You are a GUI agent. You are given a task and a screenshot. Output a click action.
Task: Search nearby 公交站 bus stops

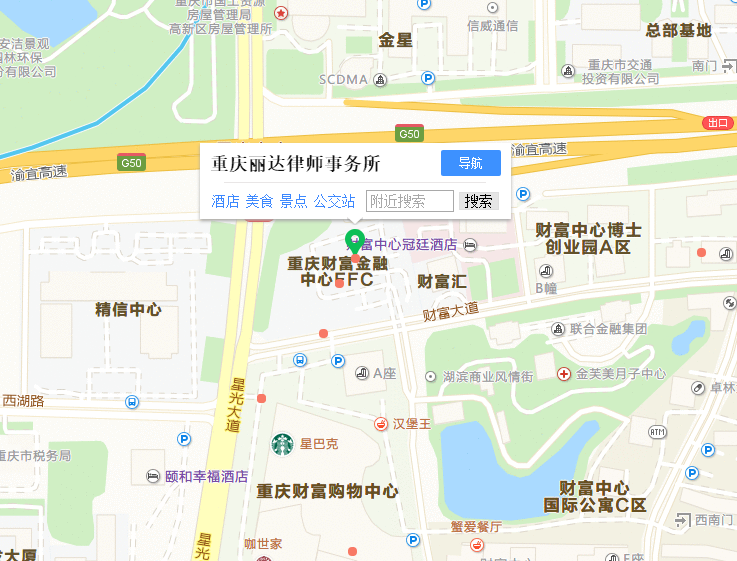pyautogui.click(x=334, y=201)
